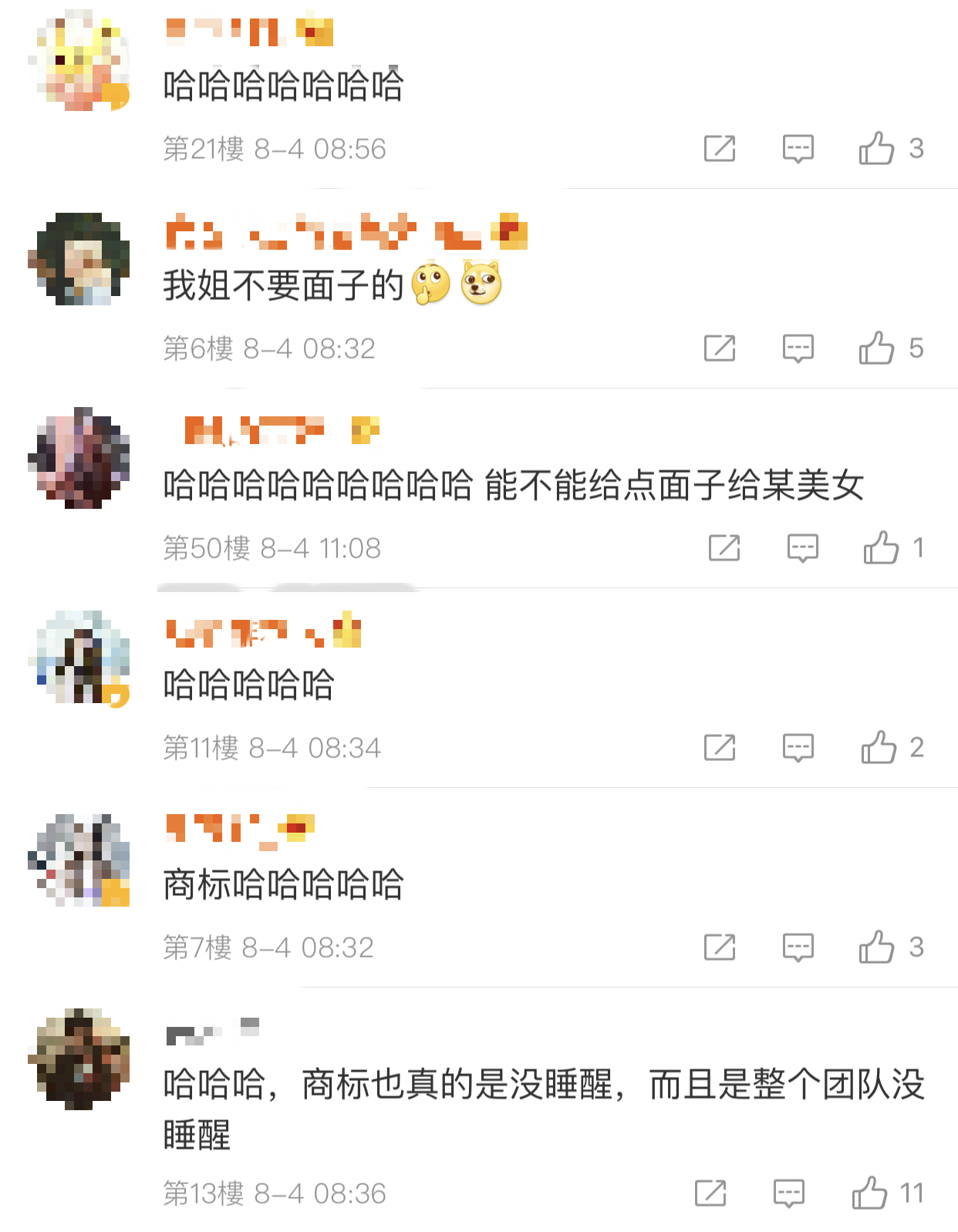The height and width of the screenshot is (1232, 958).
Task: Reply to the 第50楼 comment
Action: pos(802,547)
